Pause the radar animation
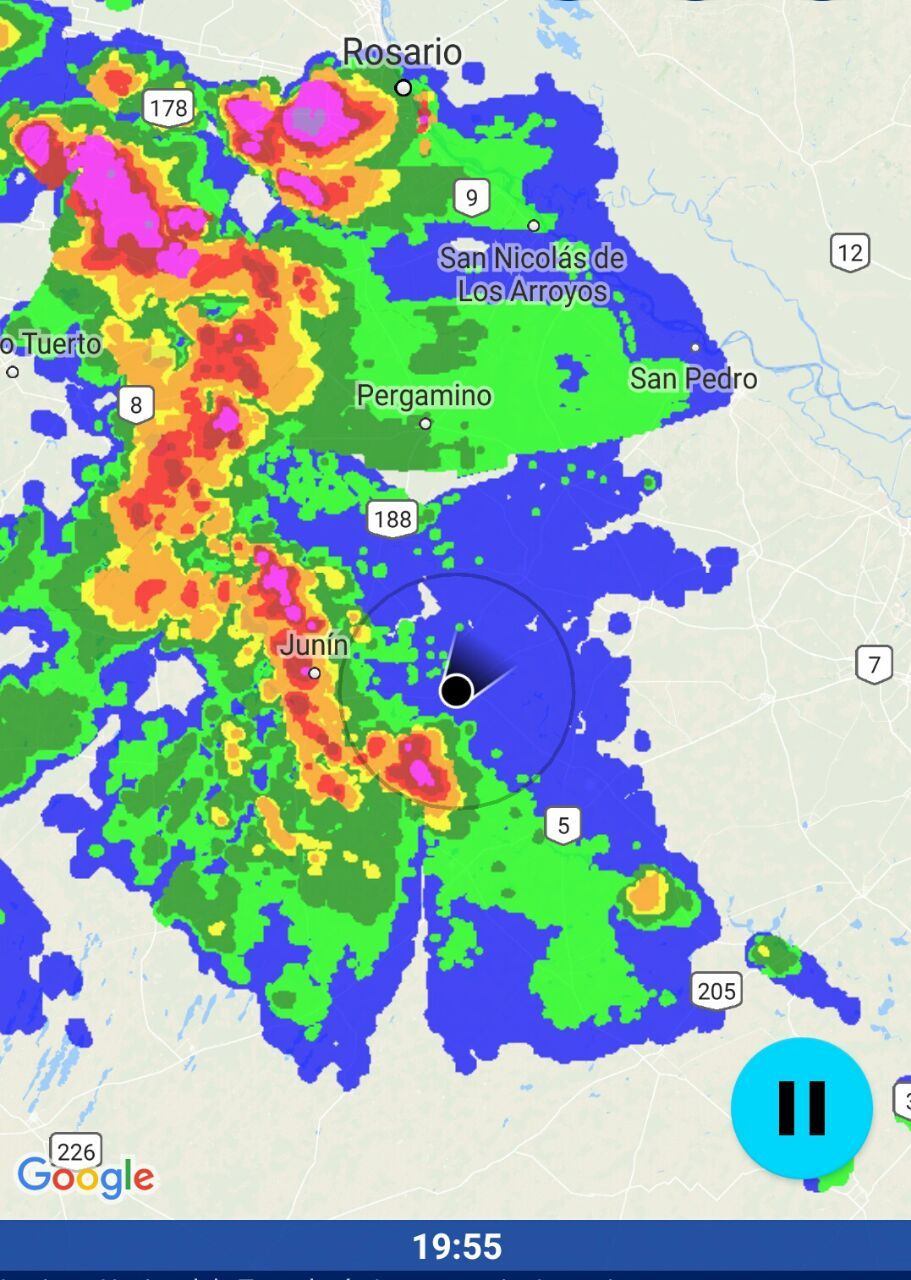Image resolution: width=911 pixels, height=1280 pixels. coord(801,1107)
